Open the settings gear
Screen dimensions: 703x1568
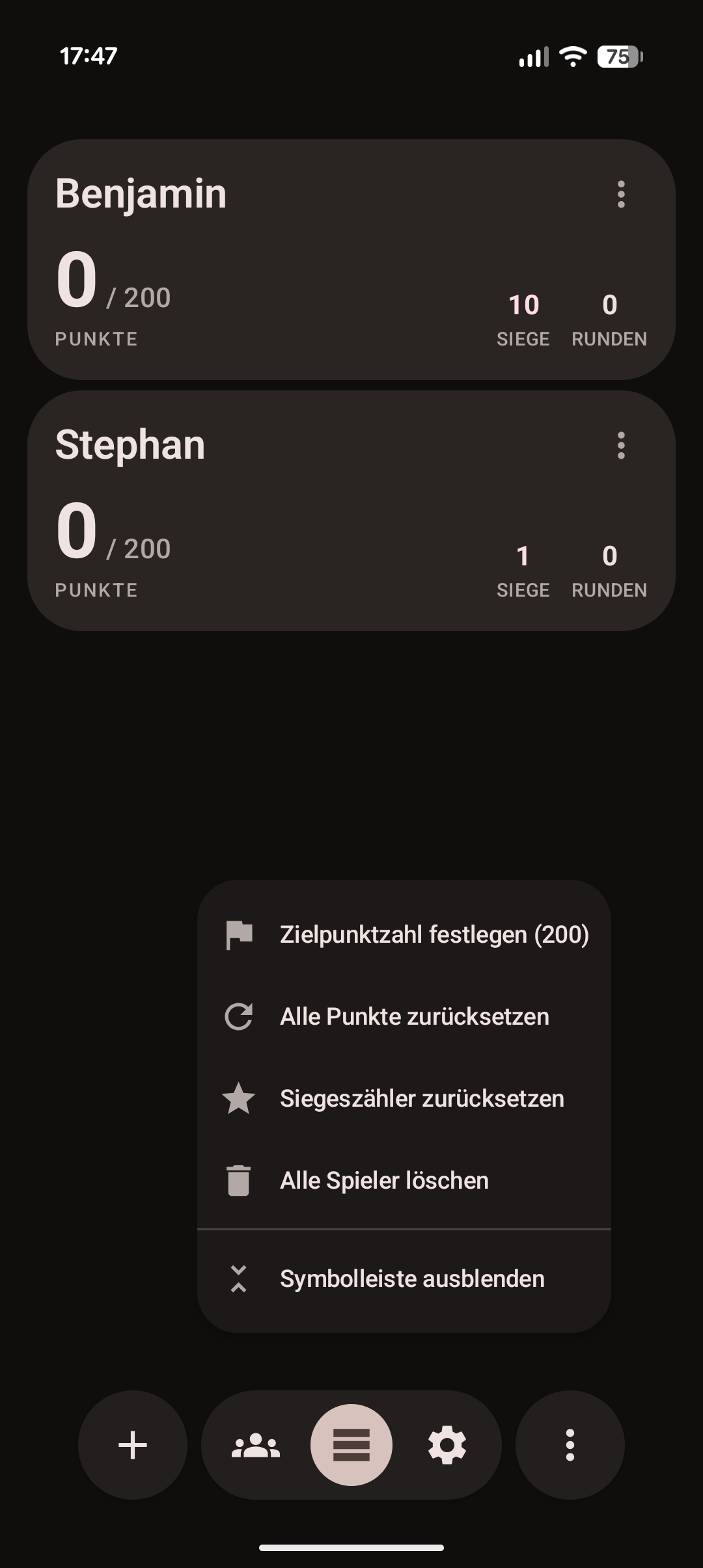tap(447, 1445)
